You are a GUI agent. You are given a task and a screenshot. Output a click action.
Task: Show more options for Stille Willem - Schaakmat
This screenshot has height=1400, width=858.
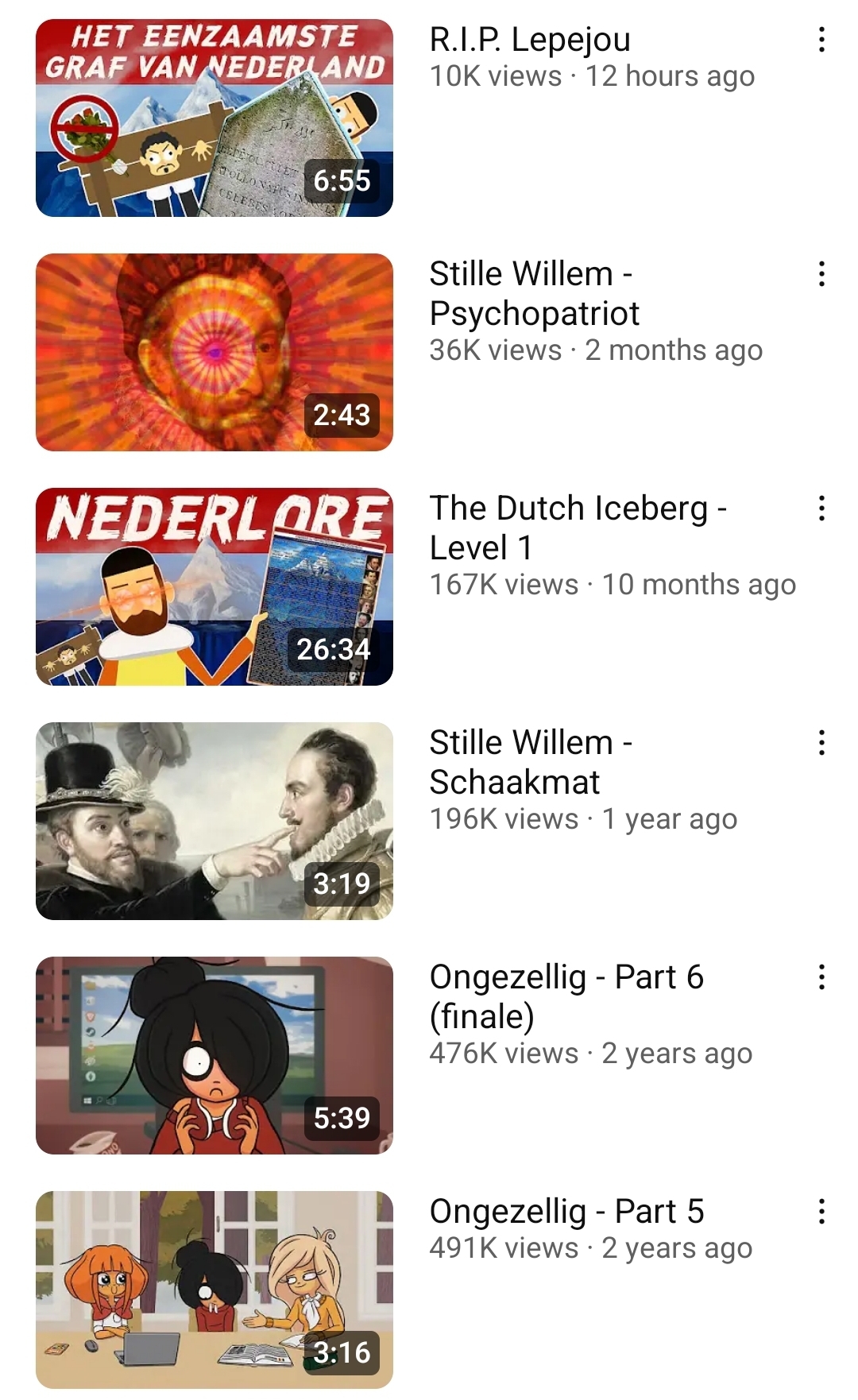[821, 743]
